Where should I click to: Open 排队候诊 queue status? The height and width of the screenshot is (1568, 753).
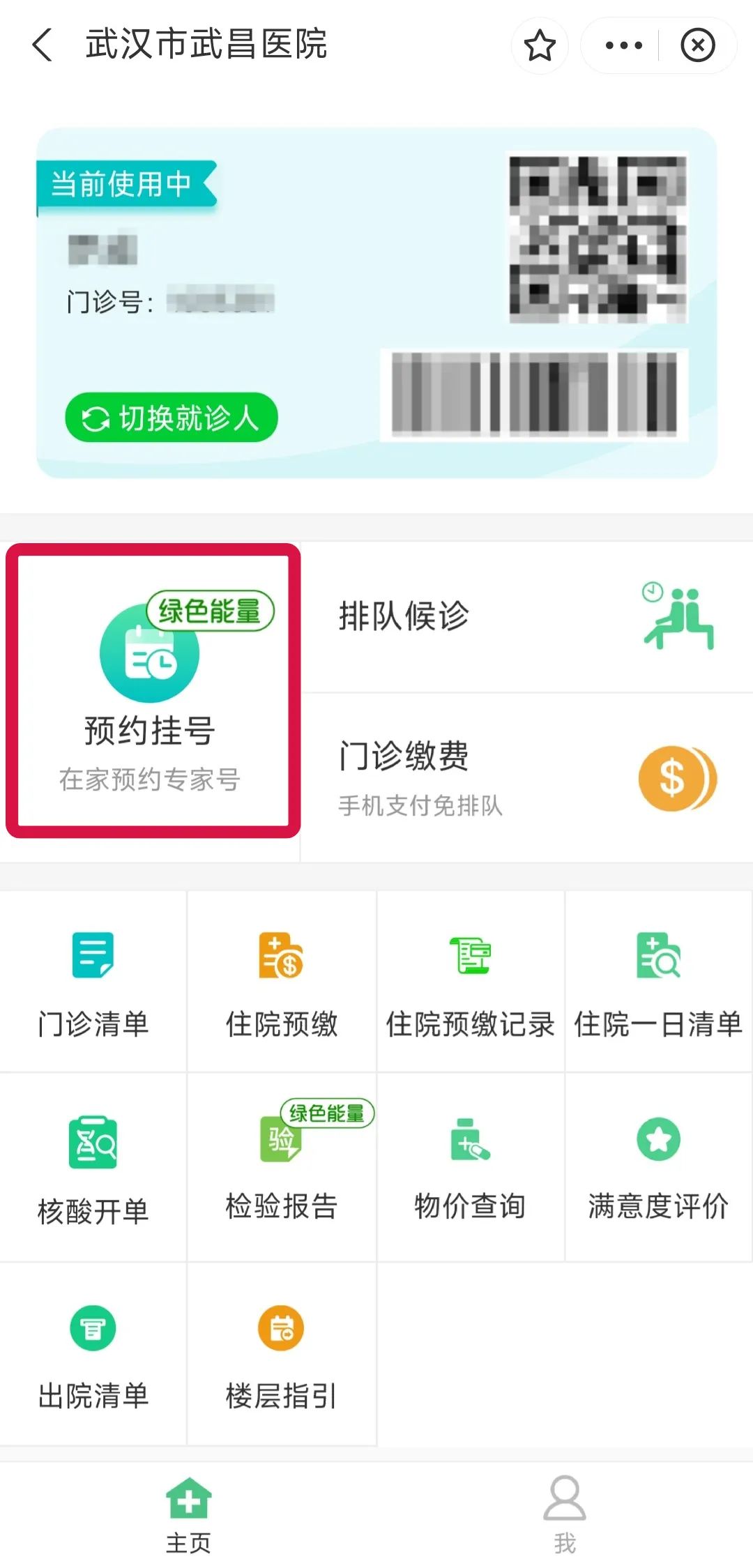526,617
